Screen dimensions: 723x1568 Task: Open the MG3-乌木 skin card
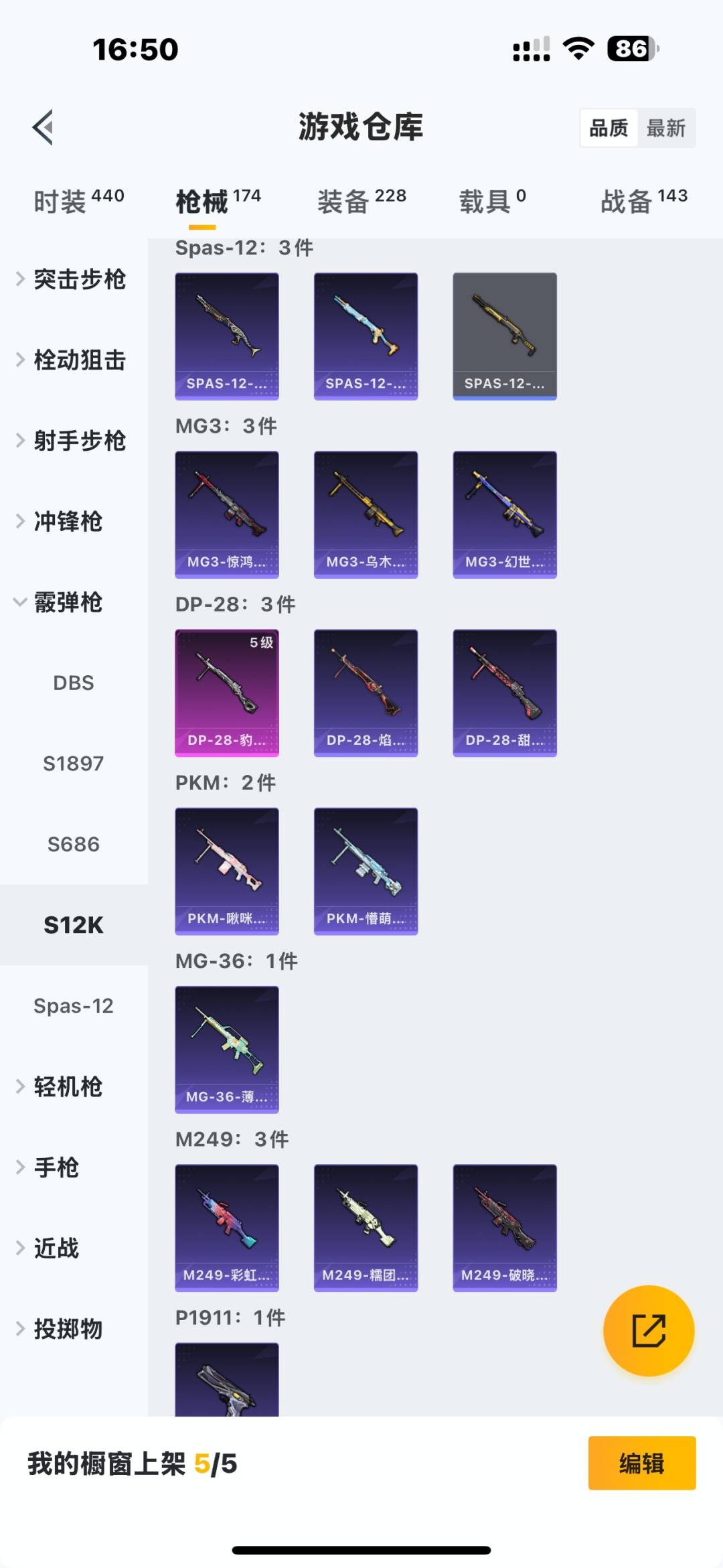(366, 513)
